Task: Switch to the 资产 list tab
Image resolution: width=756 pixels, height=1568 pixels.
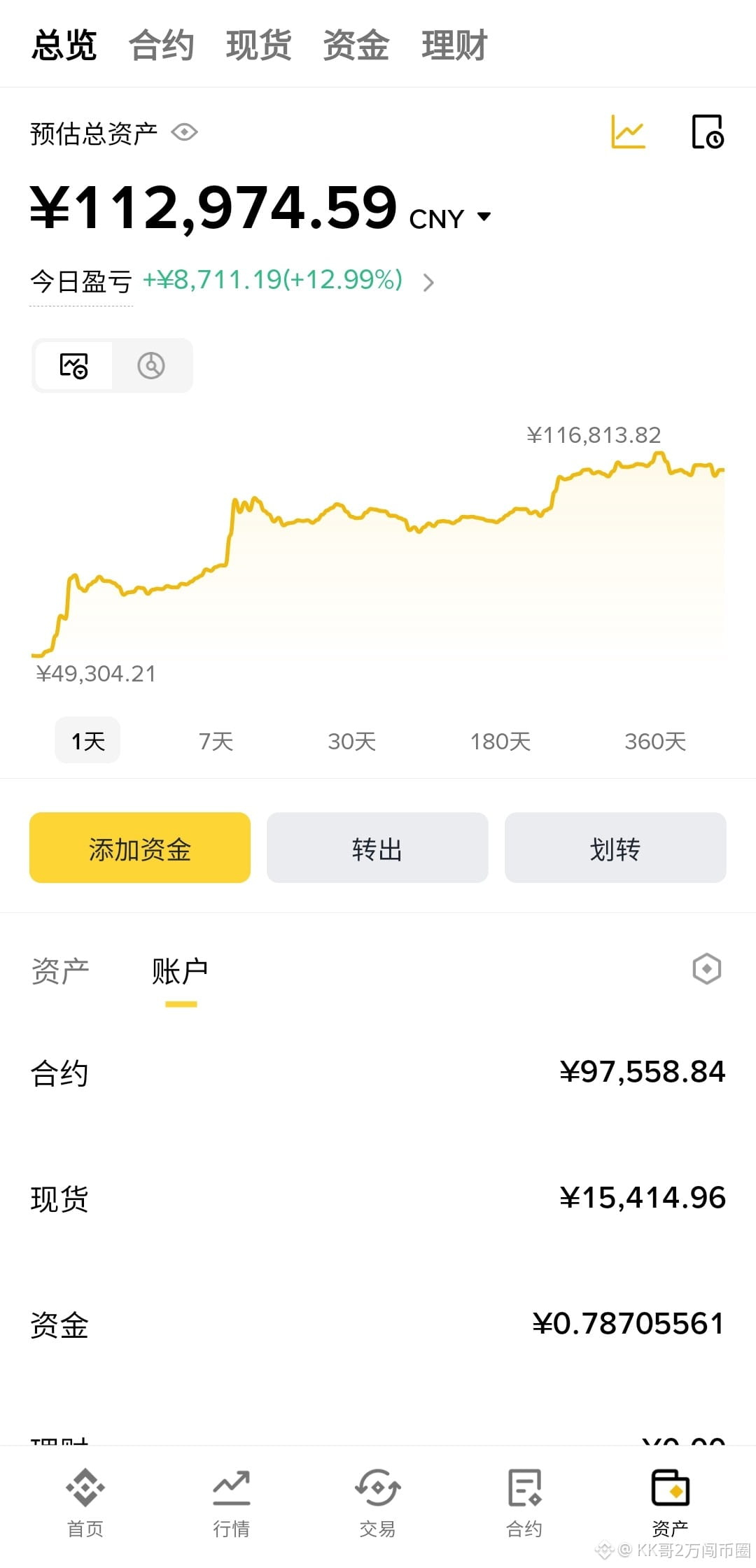Action: (60, 971)
